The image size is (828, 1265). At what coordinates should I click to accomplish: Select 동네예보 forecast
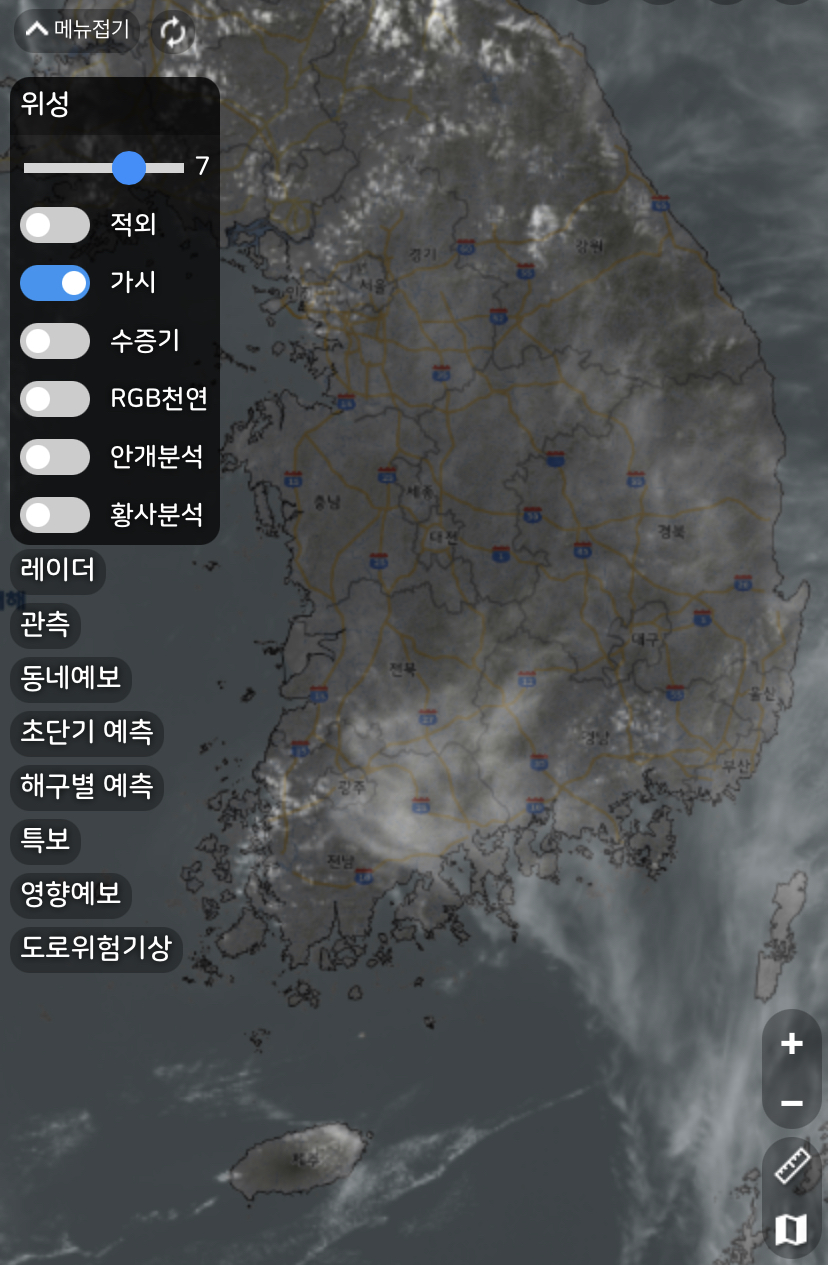[x=71, y=677]
